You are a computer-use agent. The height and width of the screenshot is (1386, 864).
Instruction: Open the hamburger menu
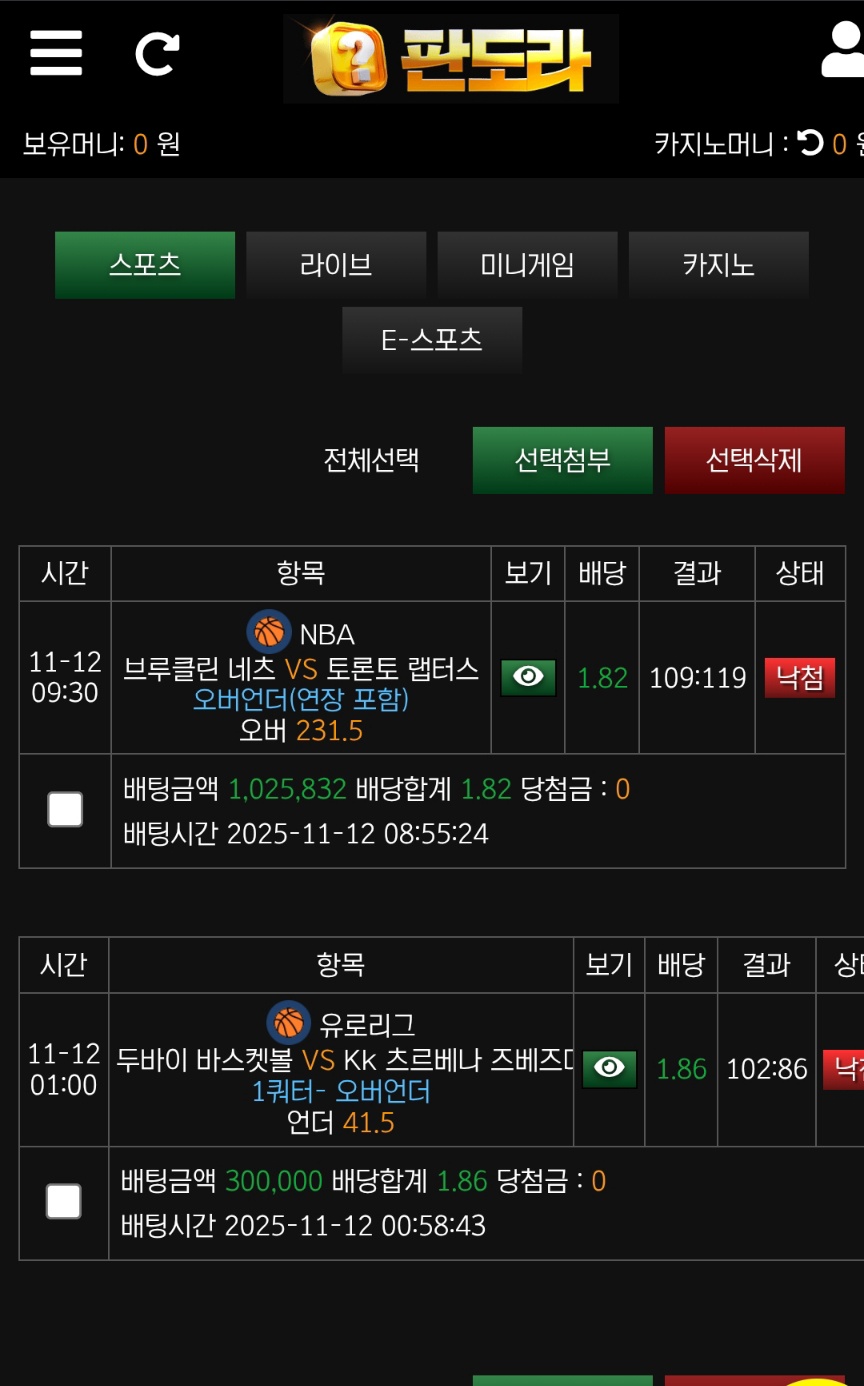pos(56,52)
